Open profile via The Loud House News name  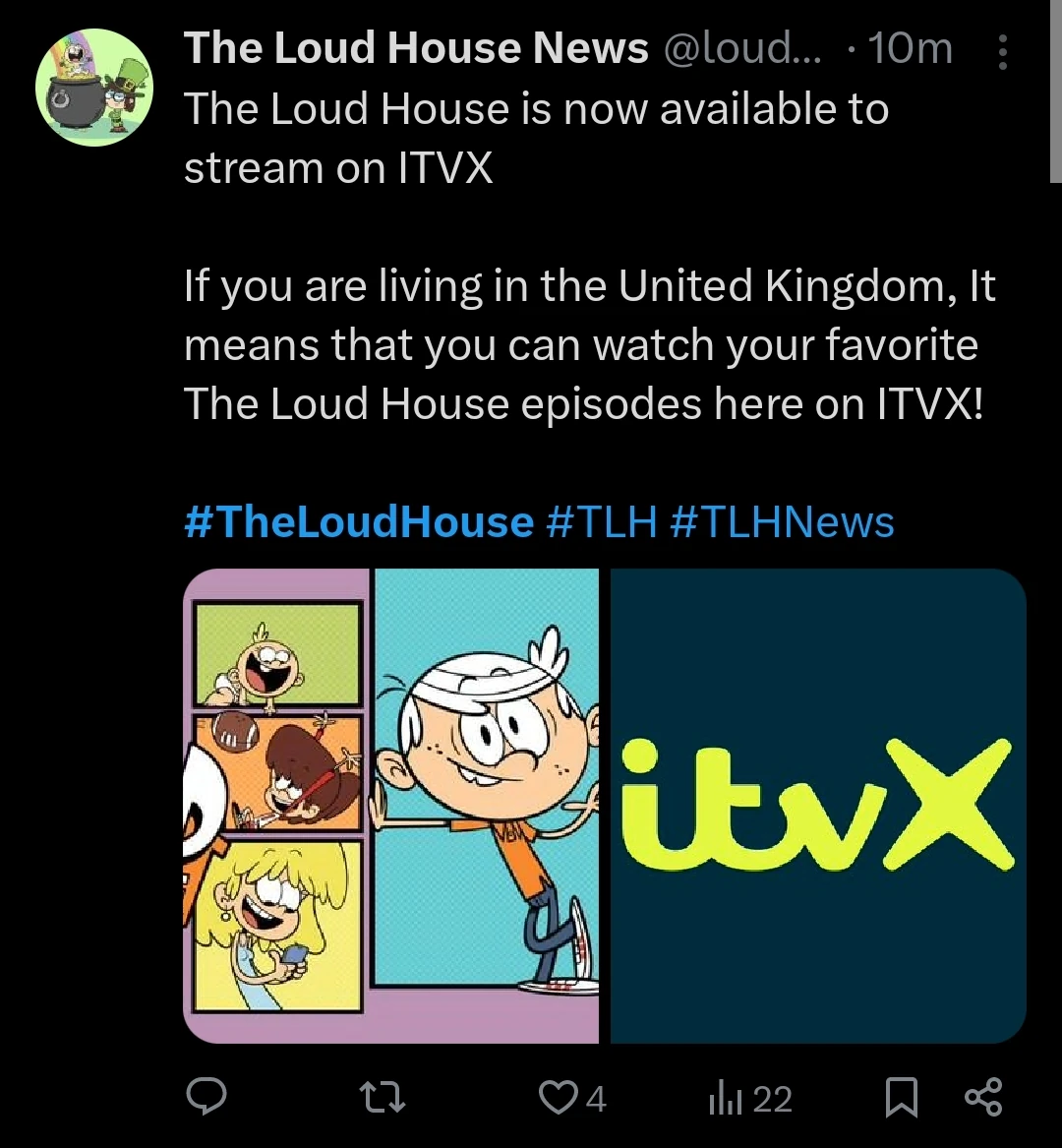413,46
